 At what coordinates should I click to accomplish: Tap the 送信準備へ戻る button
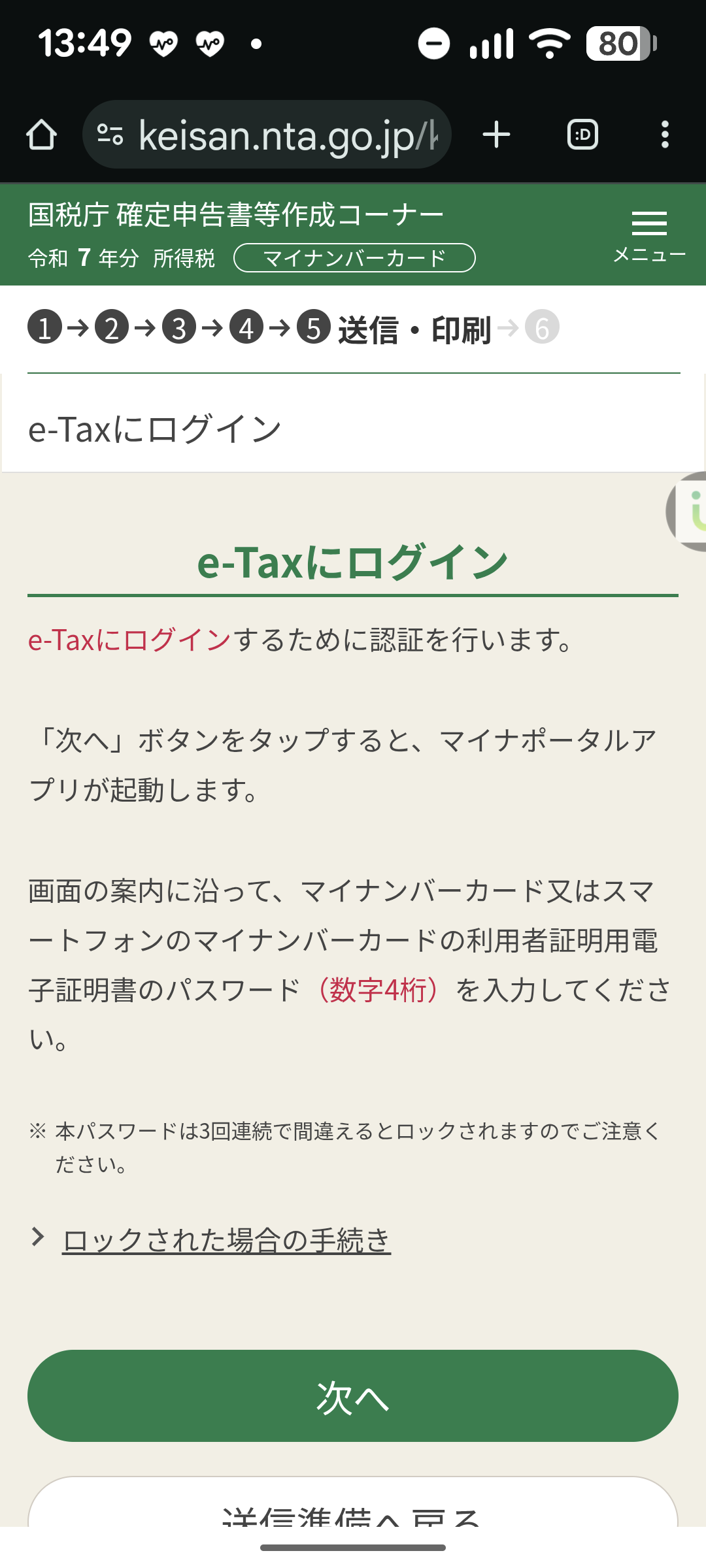[x=353, y=1509]
